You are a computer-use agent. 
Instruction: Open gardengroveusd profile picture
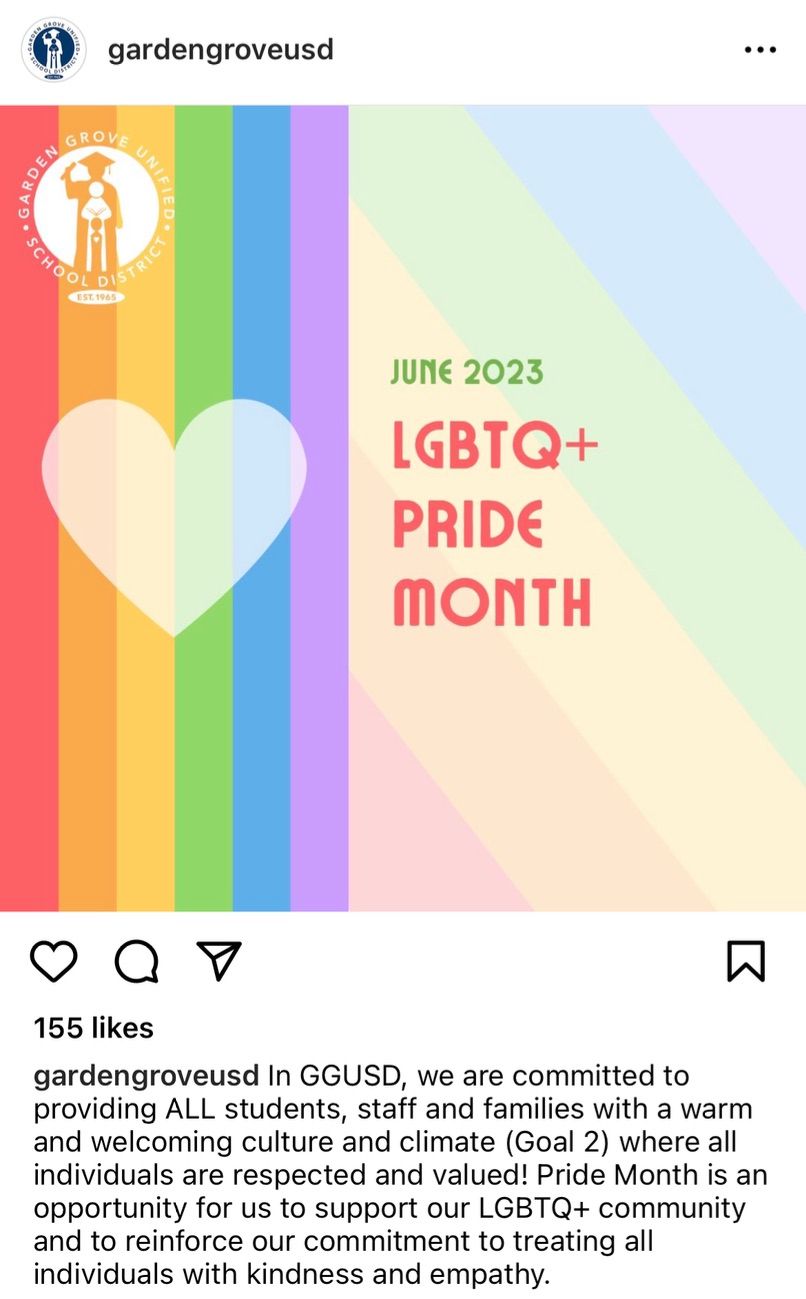coord(53,49)
